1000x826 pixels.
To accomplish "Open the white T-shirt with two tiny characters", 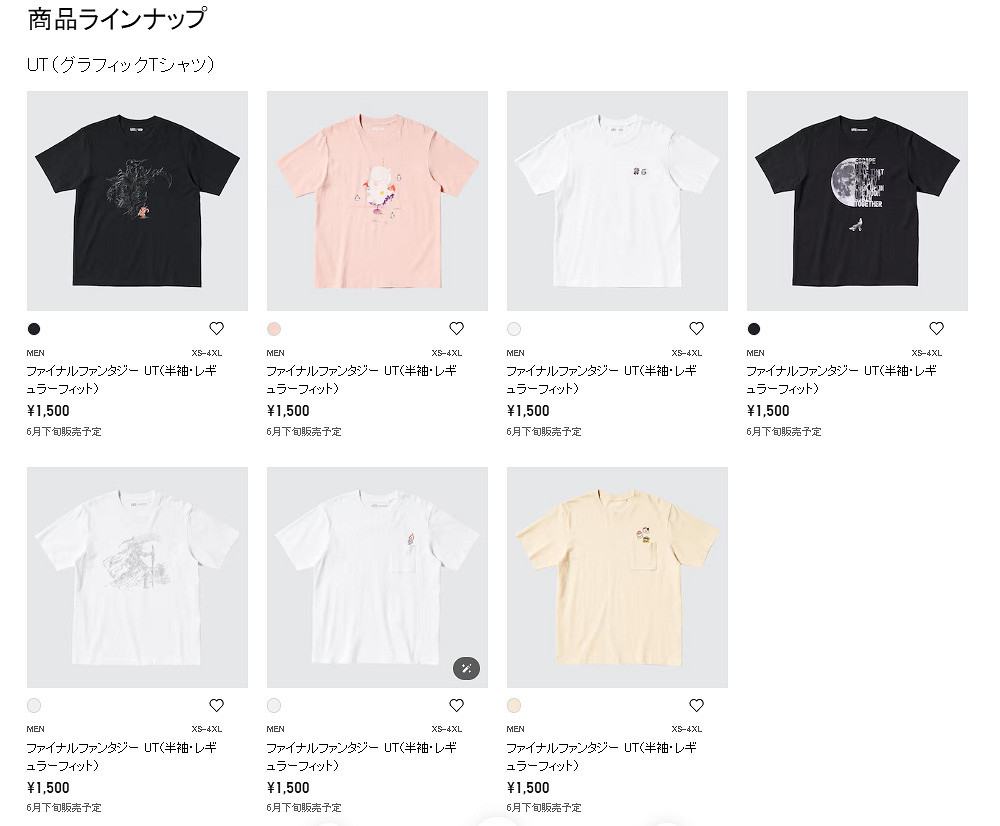I will 617,200.
